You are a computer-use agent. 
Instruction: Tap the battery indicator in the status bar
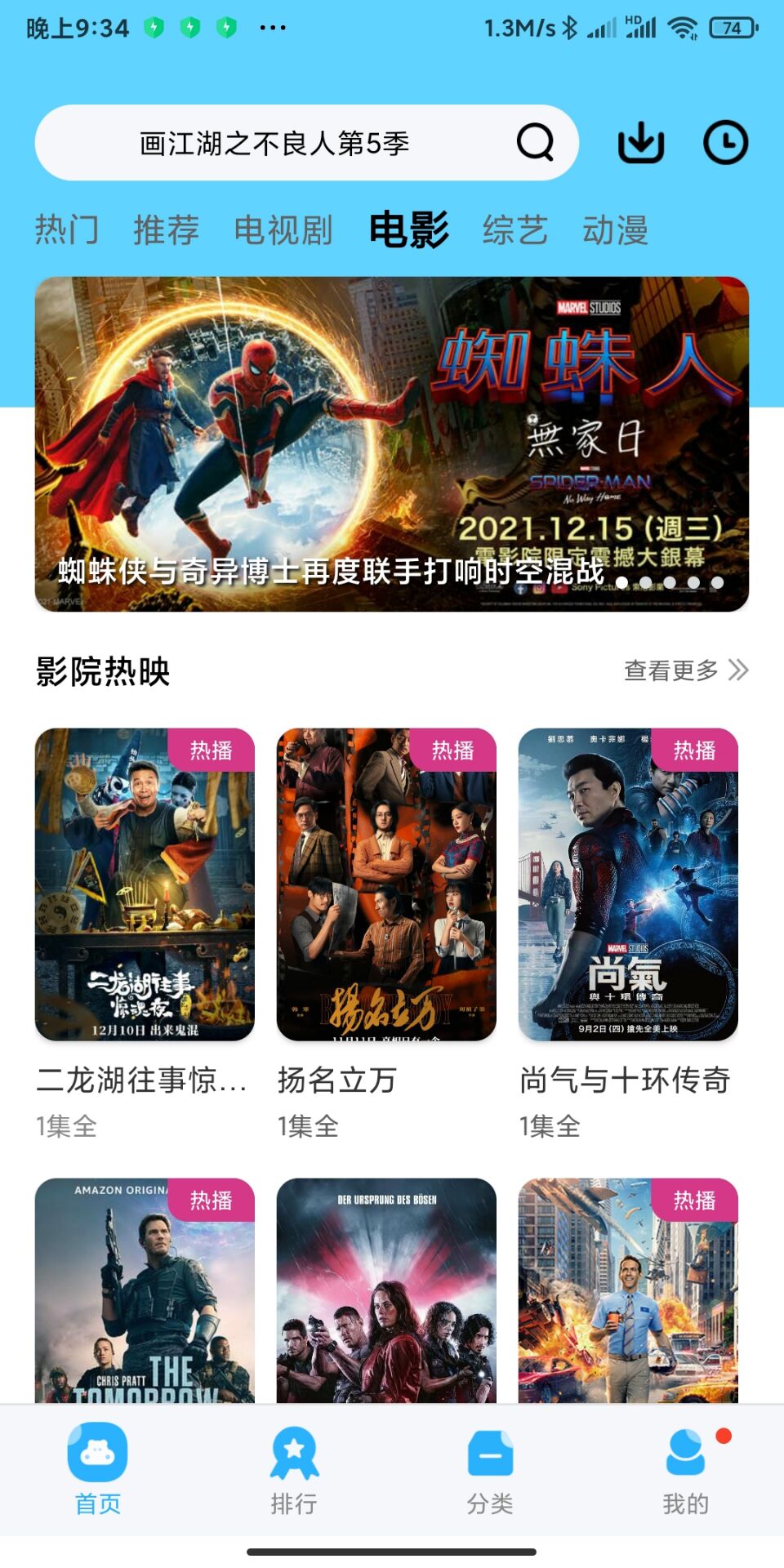tap(731, 27)
